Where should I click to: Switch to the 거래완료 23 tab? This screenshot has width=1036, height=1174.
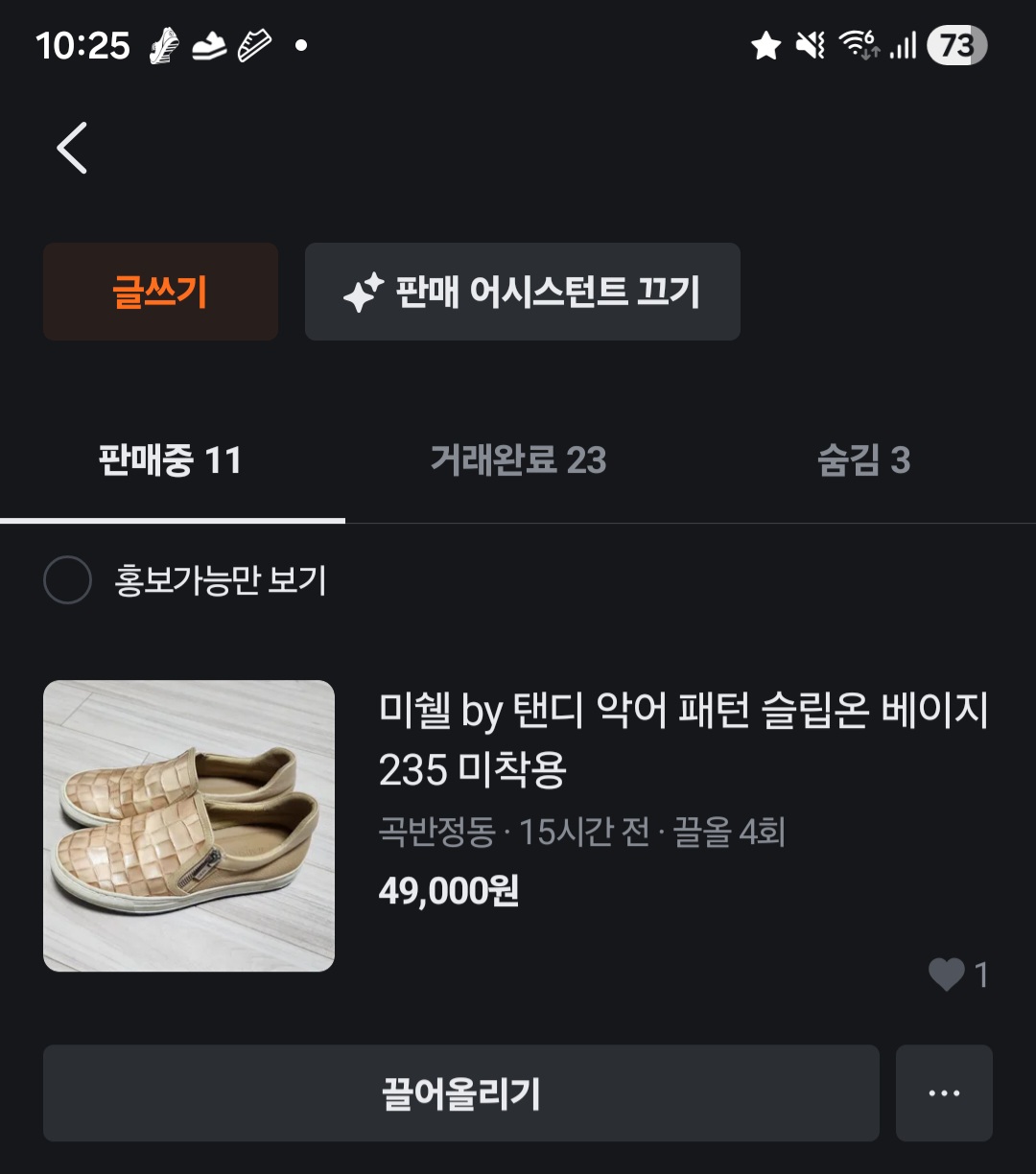(x=518, y=460)
